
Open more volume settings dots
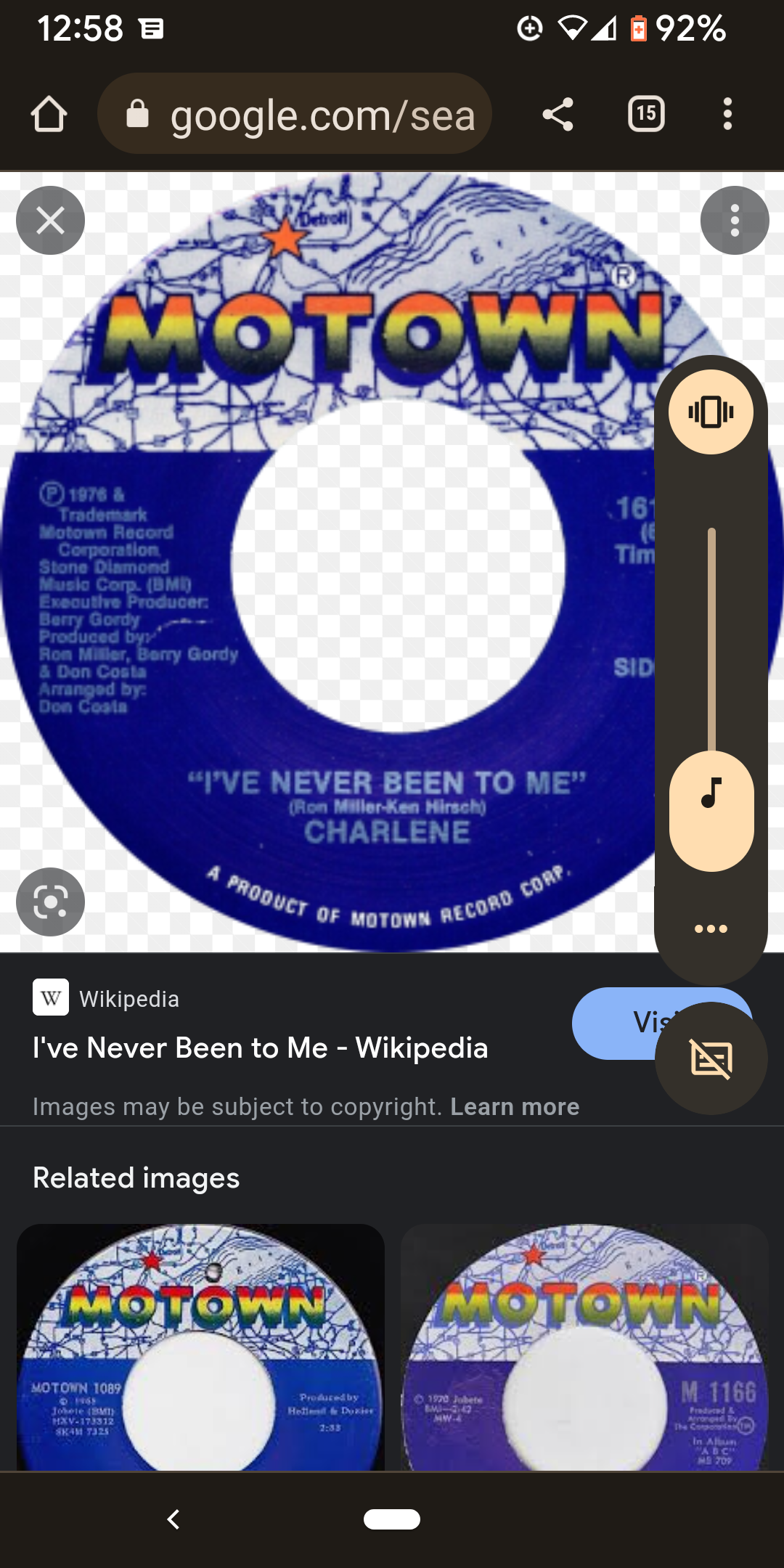pos(711,928)
